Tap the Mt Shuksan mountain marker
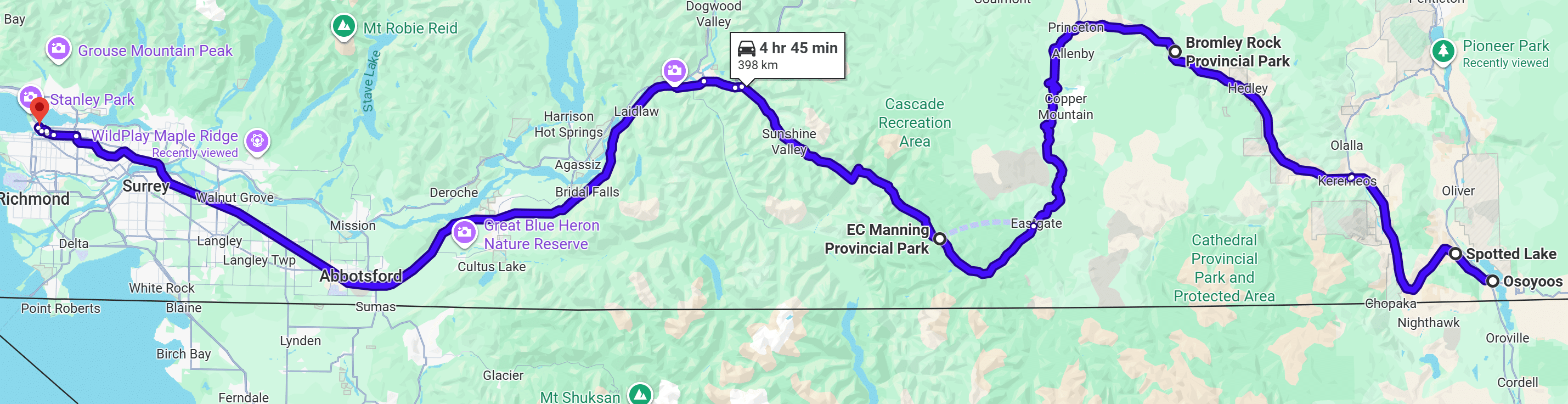 click(640, 394)
